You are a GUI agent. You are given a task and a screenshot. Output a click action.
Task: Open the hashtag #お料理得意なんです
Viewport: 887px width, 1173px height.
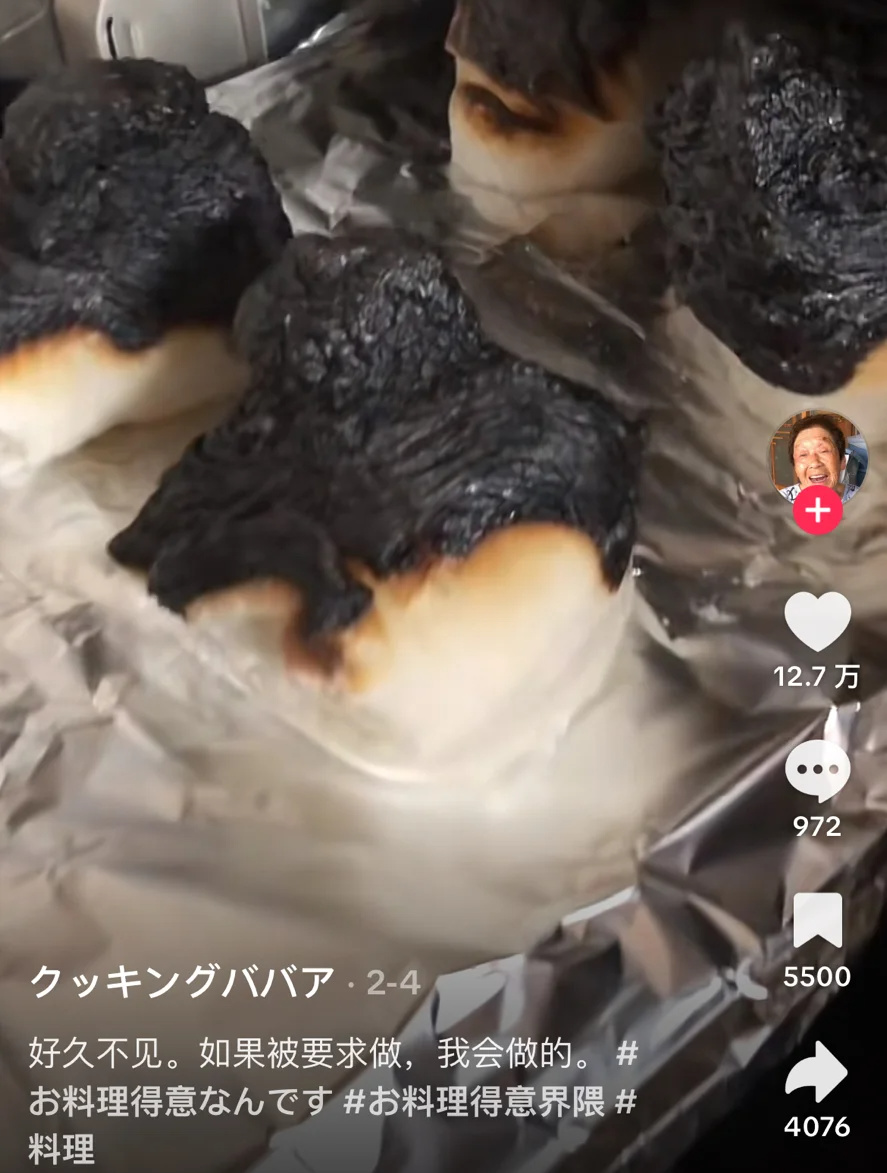[x=180, y=1102]
